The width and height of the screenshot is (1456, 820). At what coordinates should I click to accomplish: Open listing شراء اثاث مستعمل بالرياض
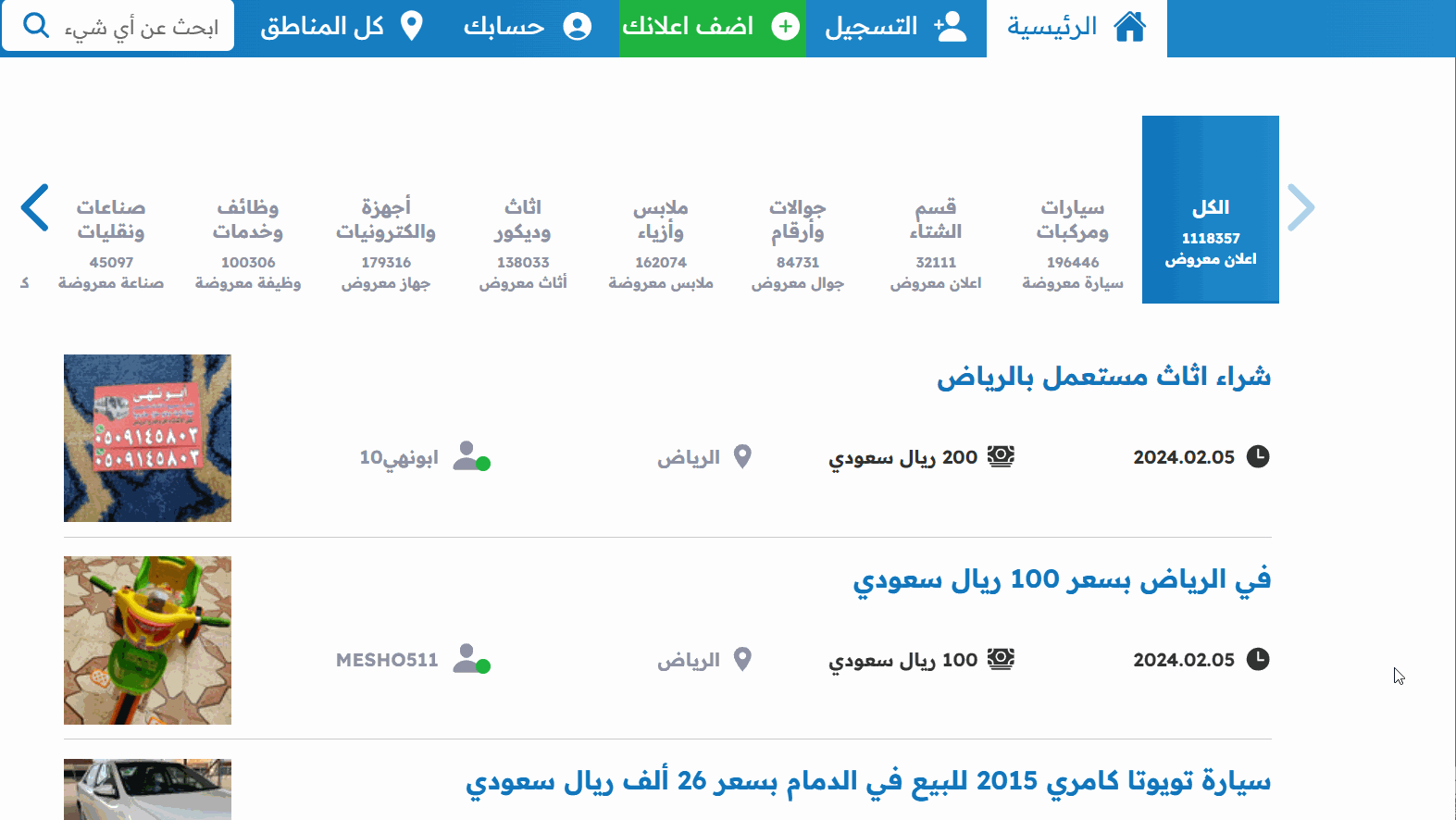tap(1102, 377)
